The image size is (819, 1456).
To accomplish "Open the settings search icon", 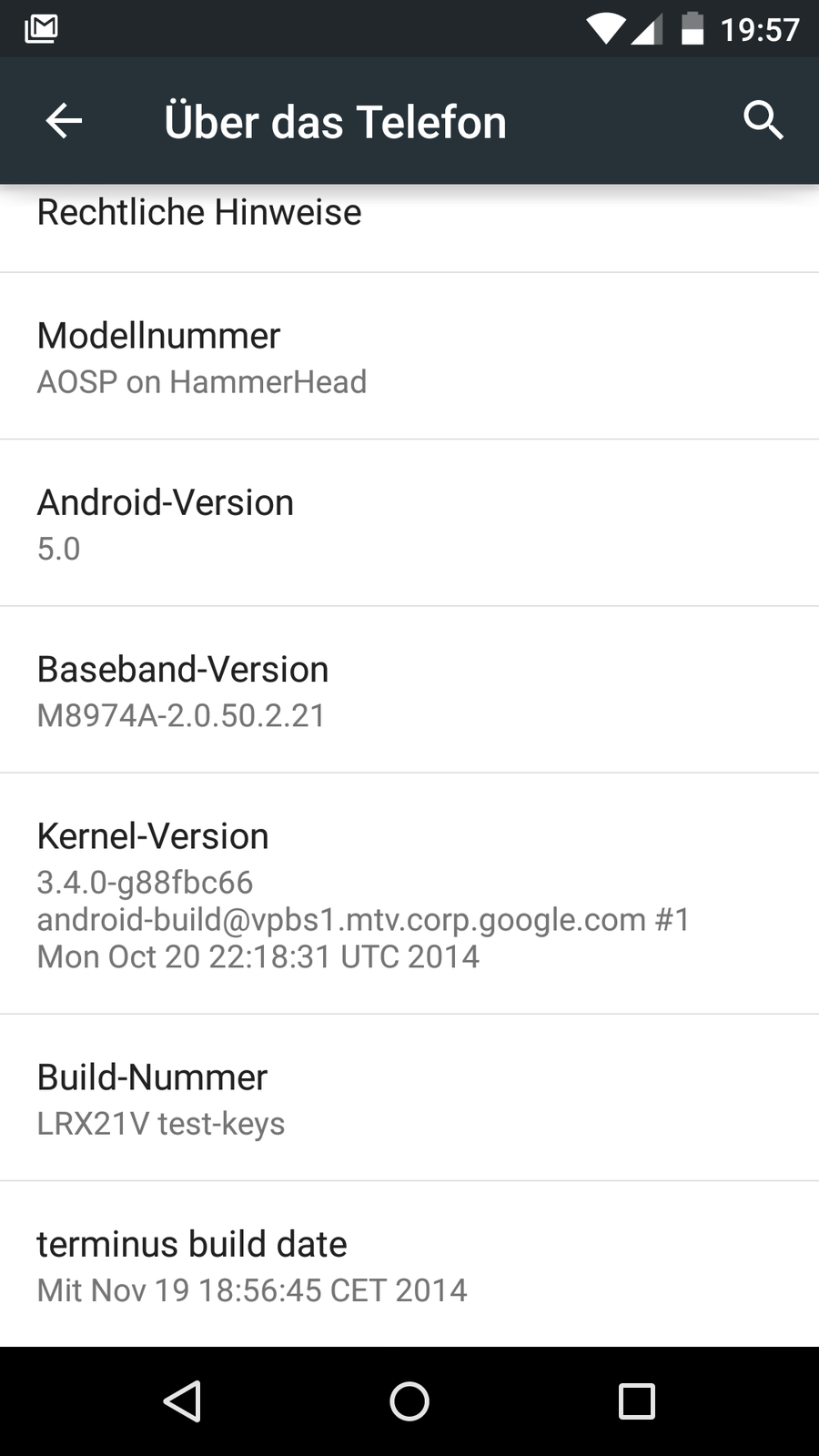I will tap(763, 121).
